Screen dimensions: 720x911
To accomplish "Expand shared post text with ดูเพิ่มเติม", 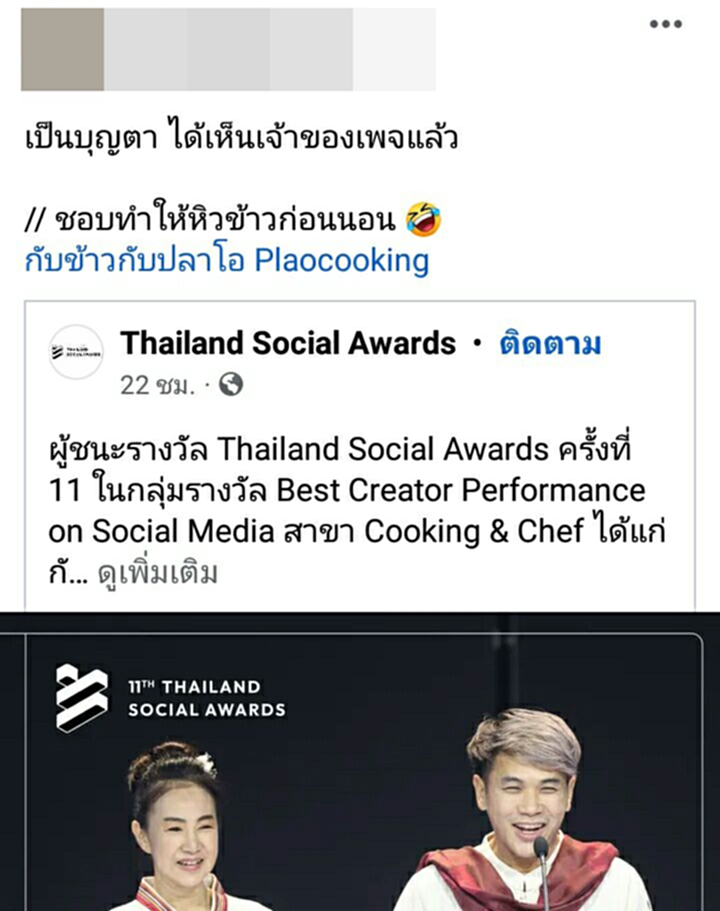I will click(x=157, y=574).
